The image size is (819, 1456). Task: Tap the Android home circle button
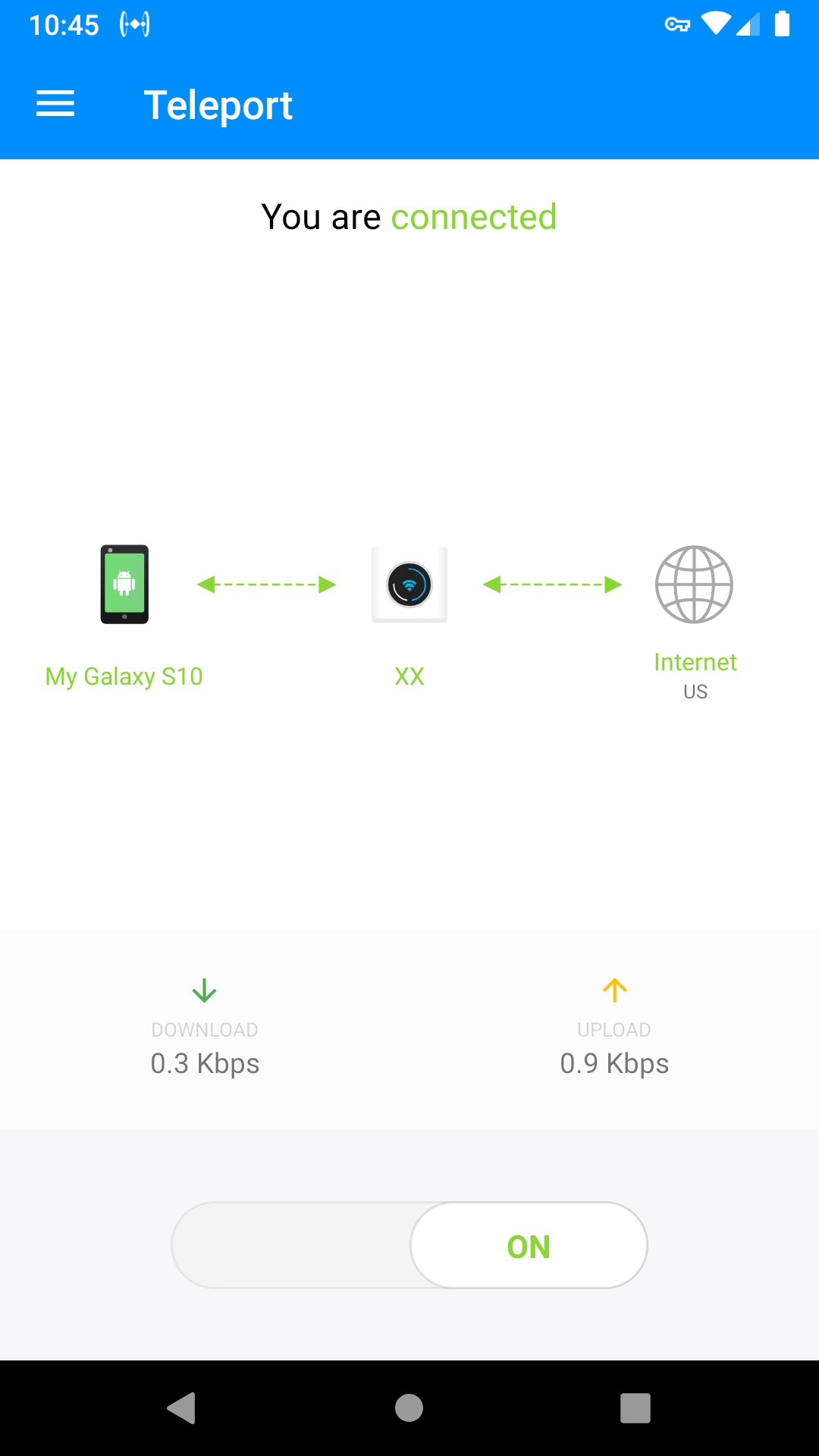(x=409, y=1409)
